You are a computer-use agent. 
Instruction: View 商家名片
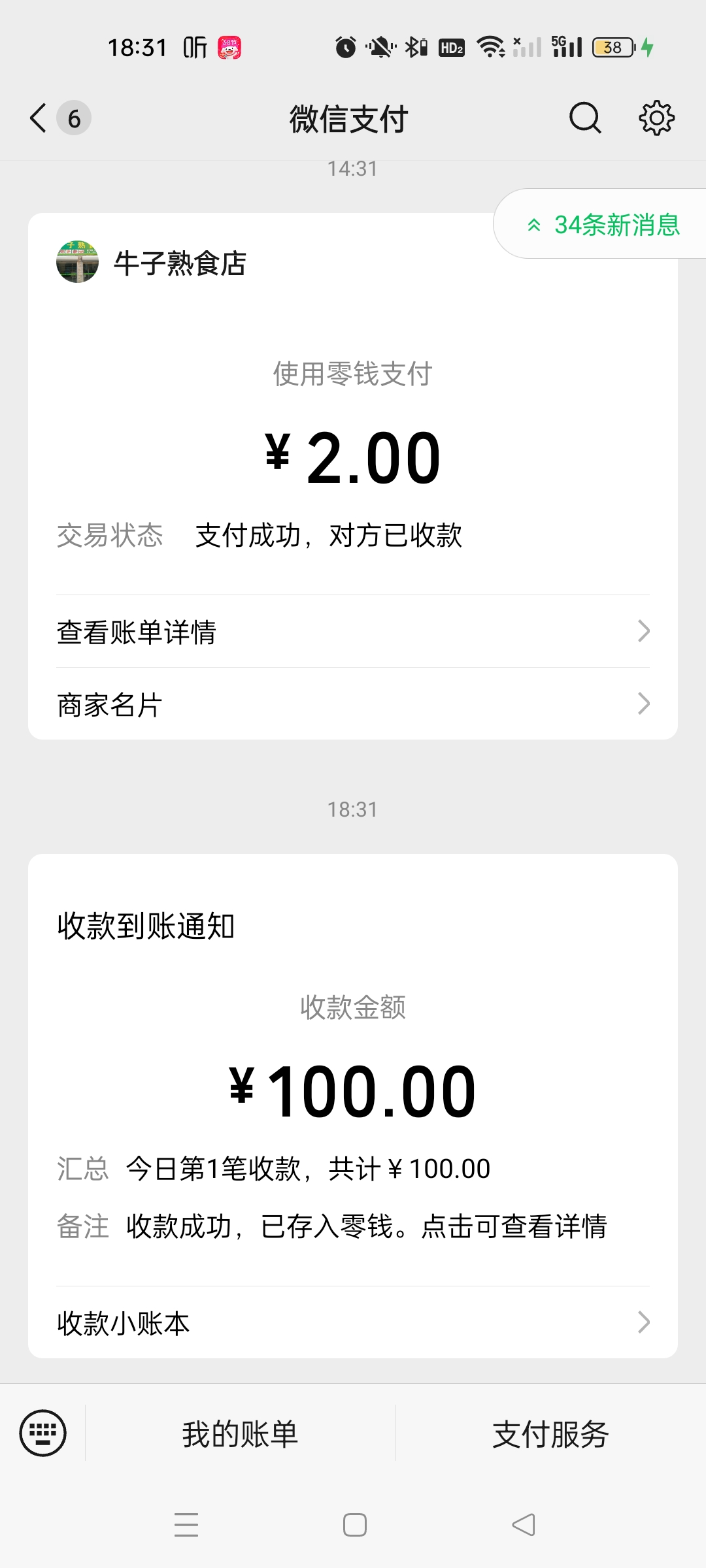(353, 704)
